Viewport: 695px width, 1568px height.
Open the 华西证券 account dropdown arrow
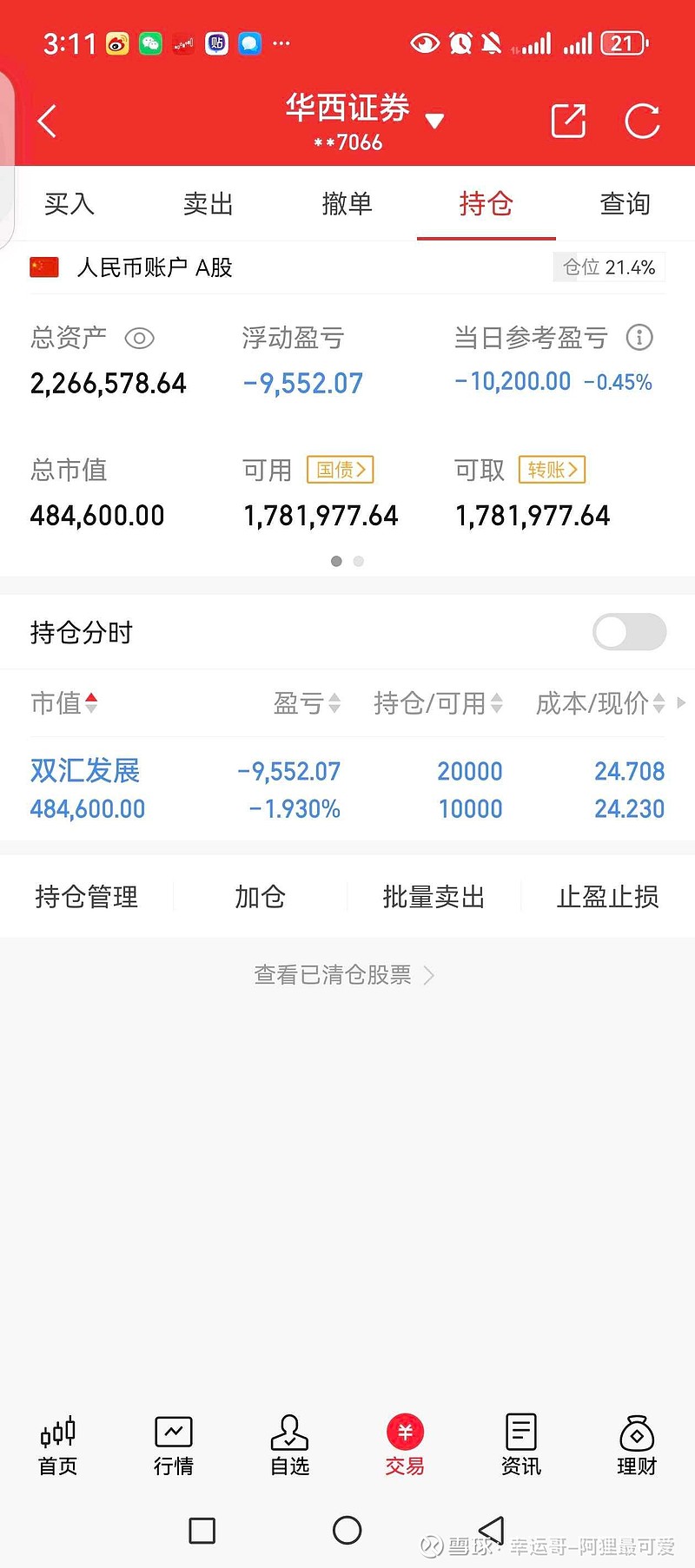[x=435, y=122]
